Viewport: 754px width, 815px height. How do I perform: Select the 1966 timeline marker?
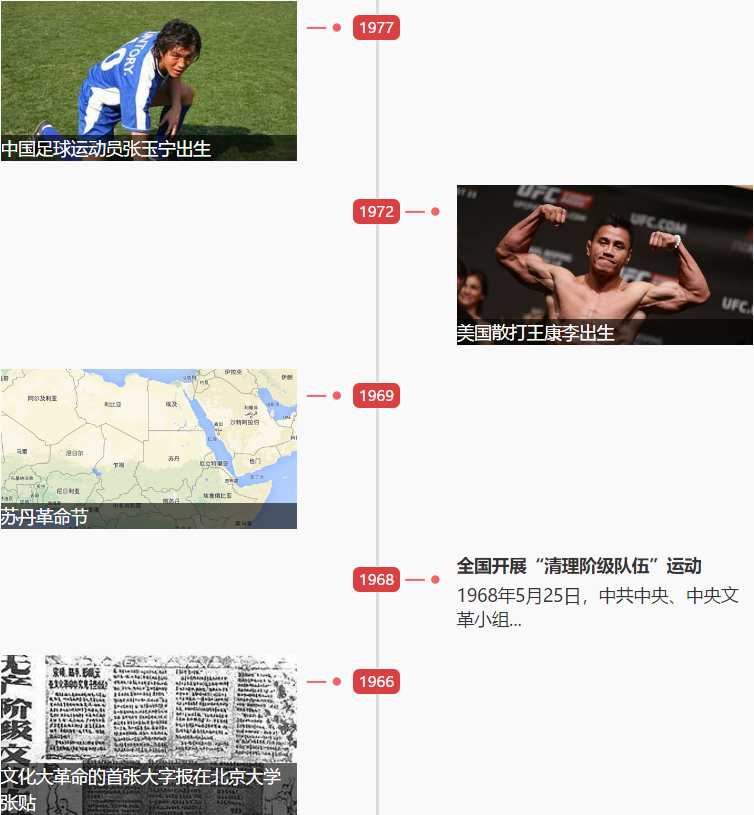click(x=376, y=682)
